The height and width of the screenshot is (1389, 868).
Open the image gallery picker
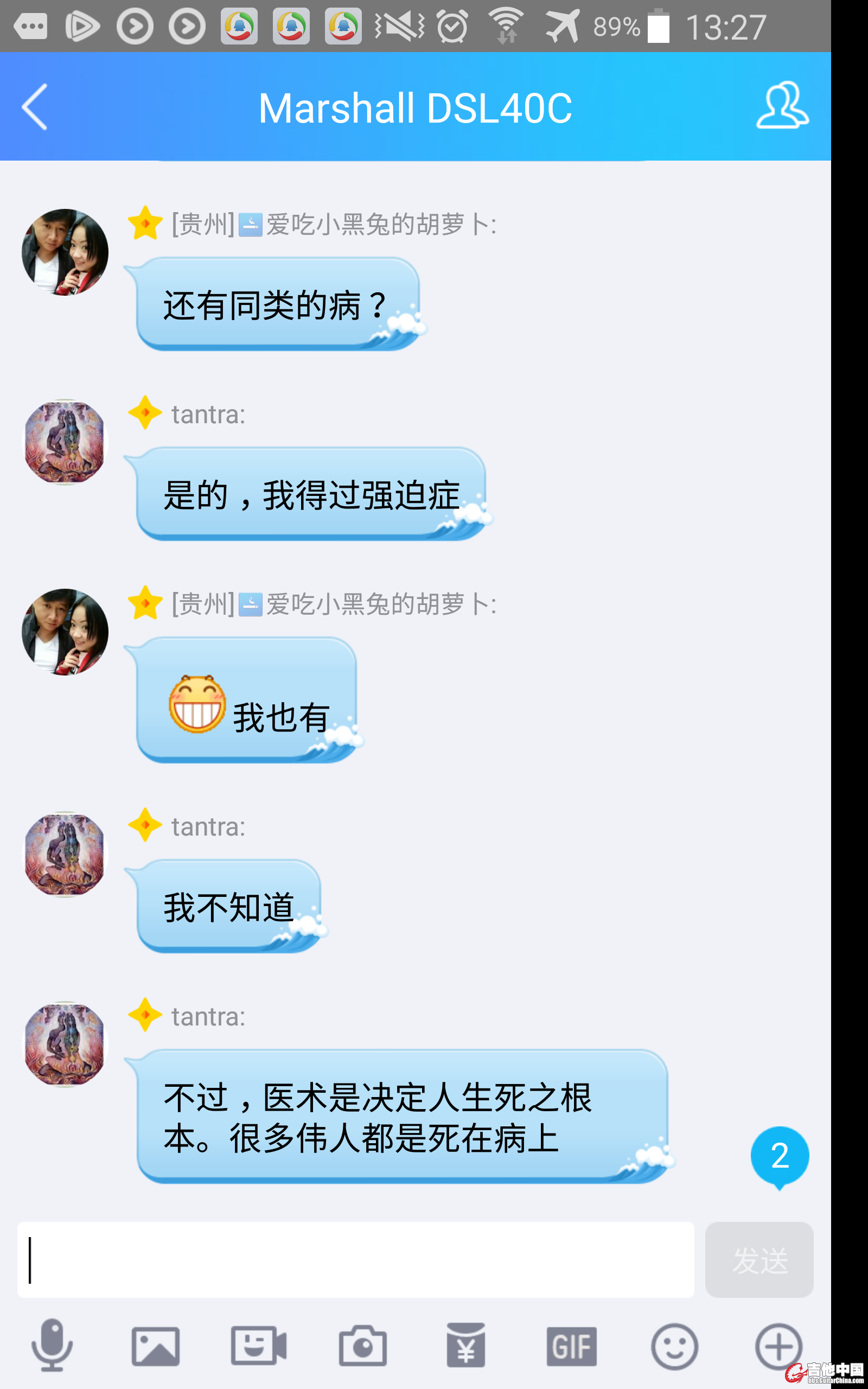[156, 1346]
